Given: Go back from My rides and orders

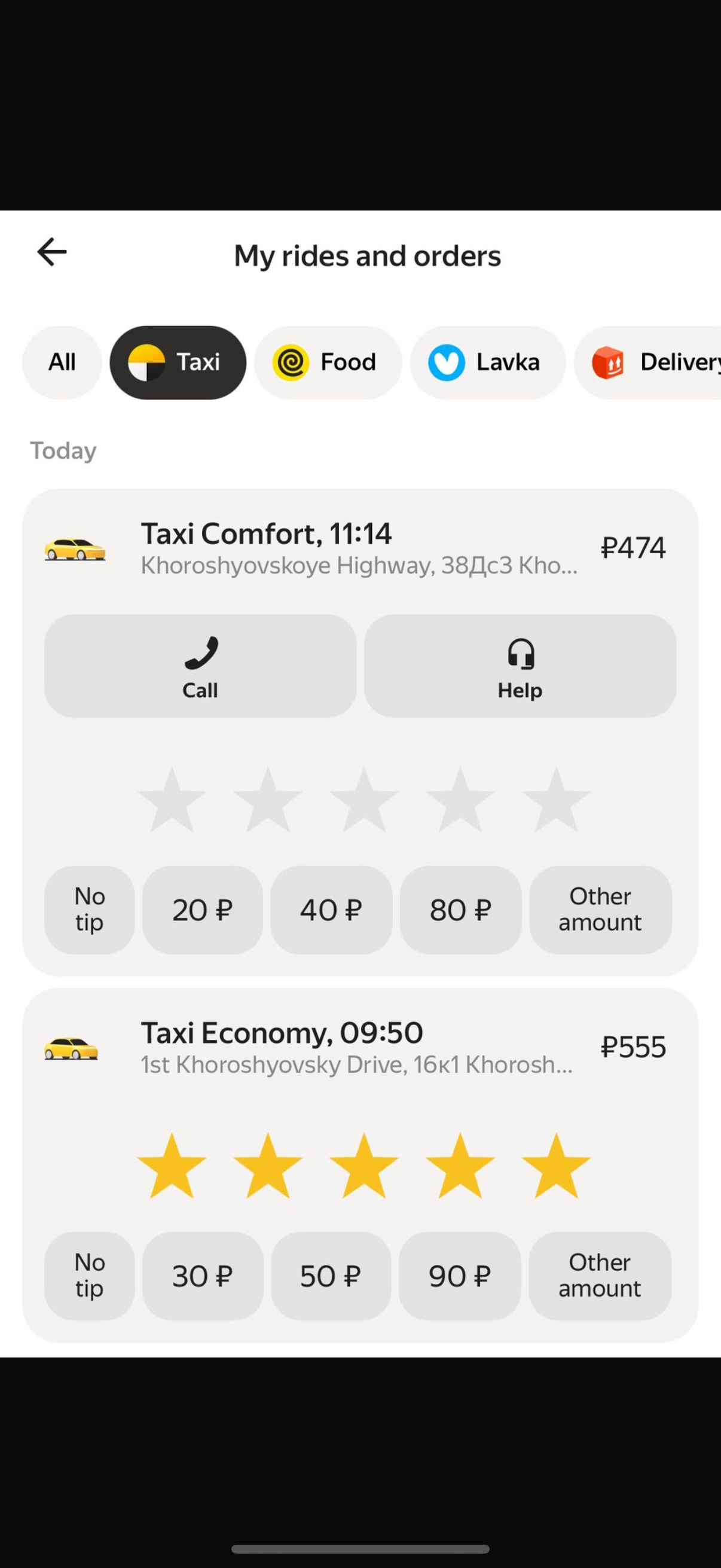Looking at the screenshot, I should 52,252.
